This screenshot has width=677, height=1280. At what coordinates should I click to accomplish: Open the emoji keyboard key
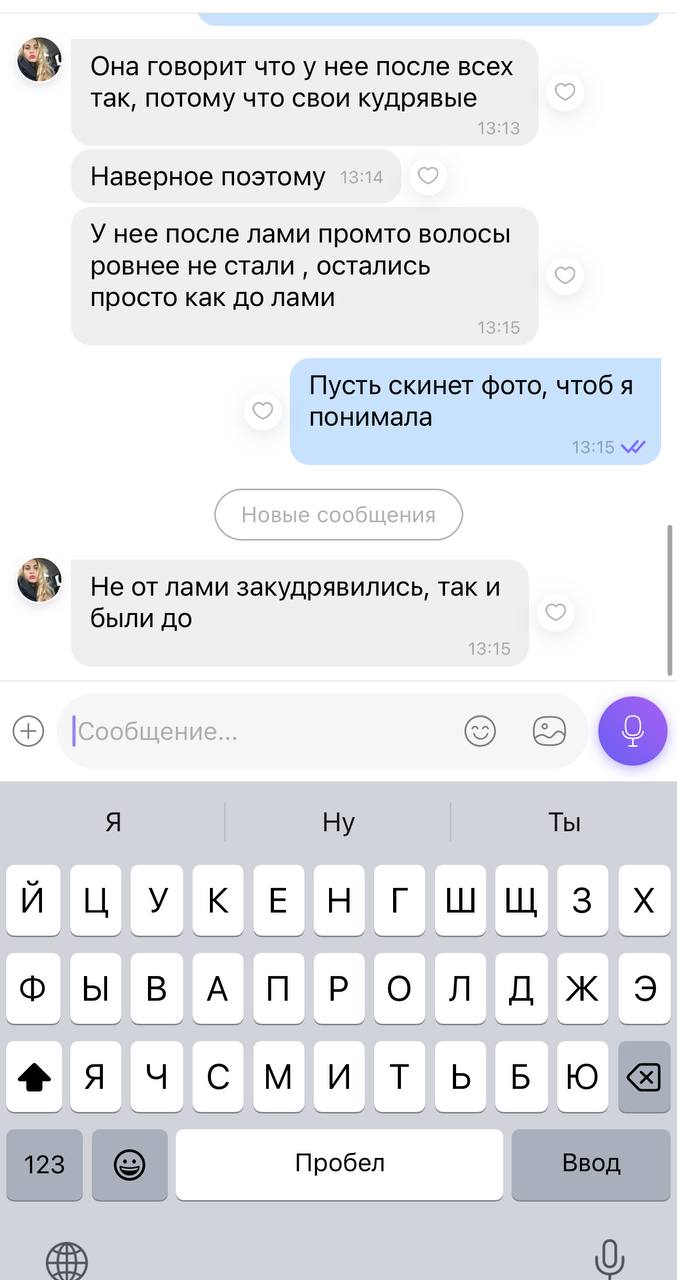click(129, 1164)
